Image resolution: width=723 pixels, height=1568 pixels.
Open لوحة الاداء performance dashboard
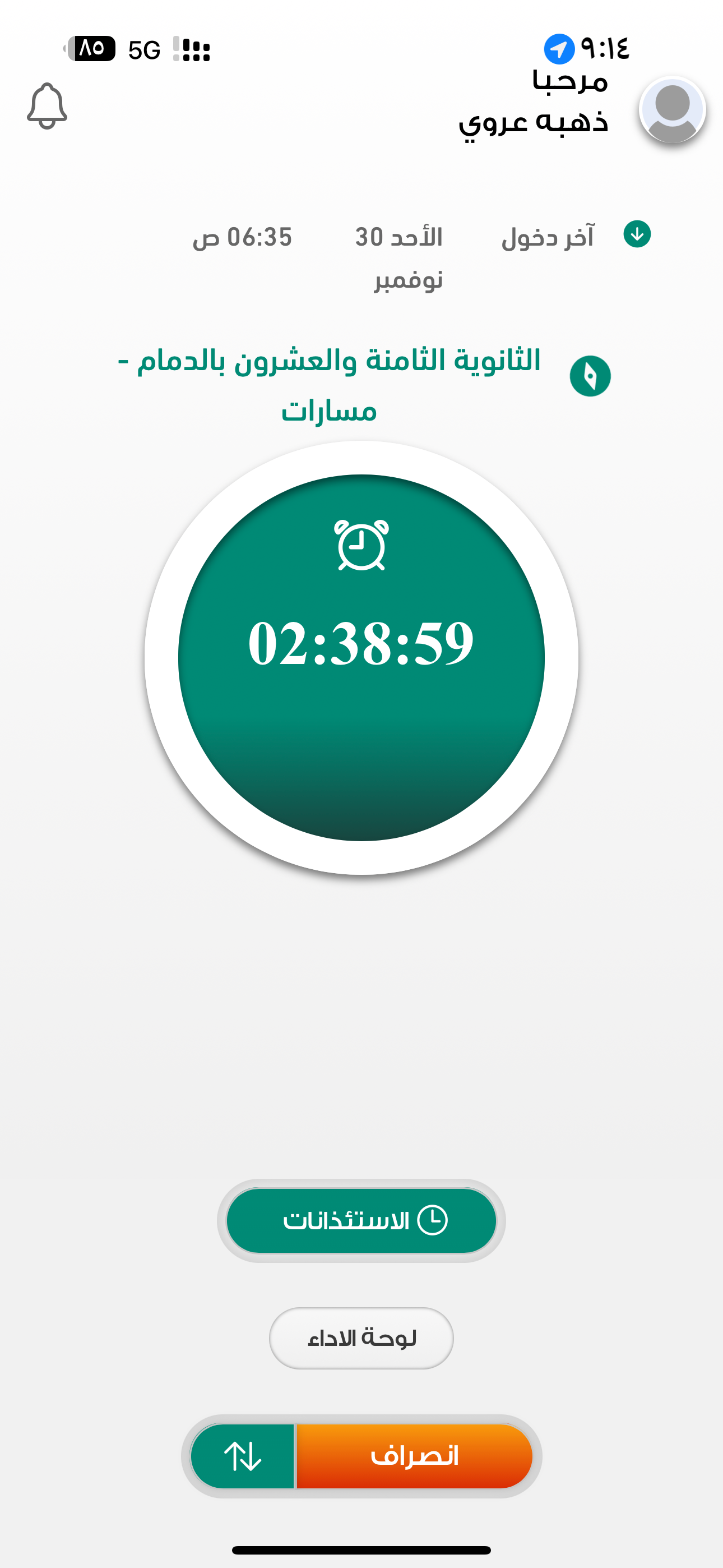[361, 1338]
